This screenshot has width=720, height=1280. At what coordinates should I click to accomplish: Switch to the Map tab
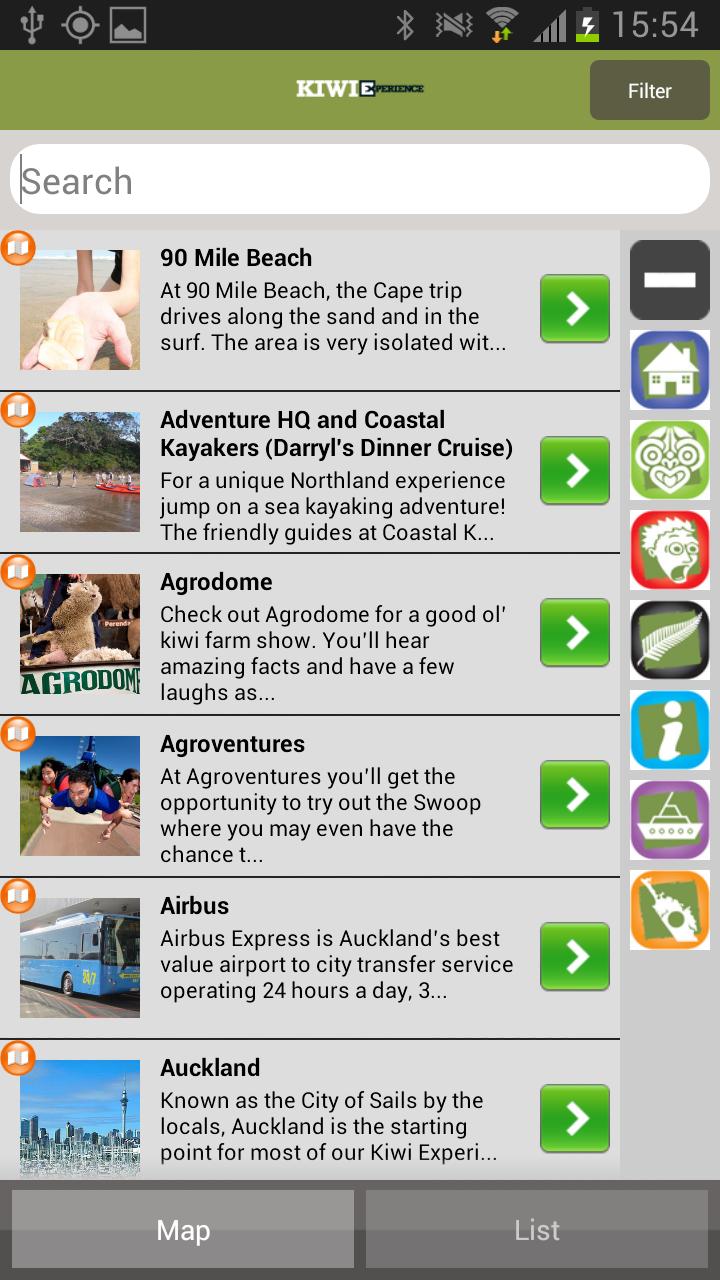(182, 1229)
